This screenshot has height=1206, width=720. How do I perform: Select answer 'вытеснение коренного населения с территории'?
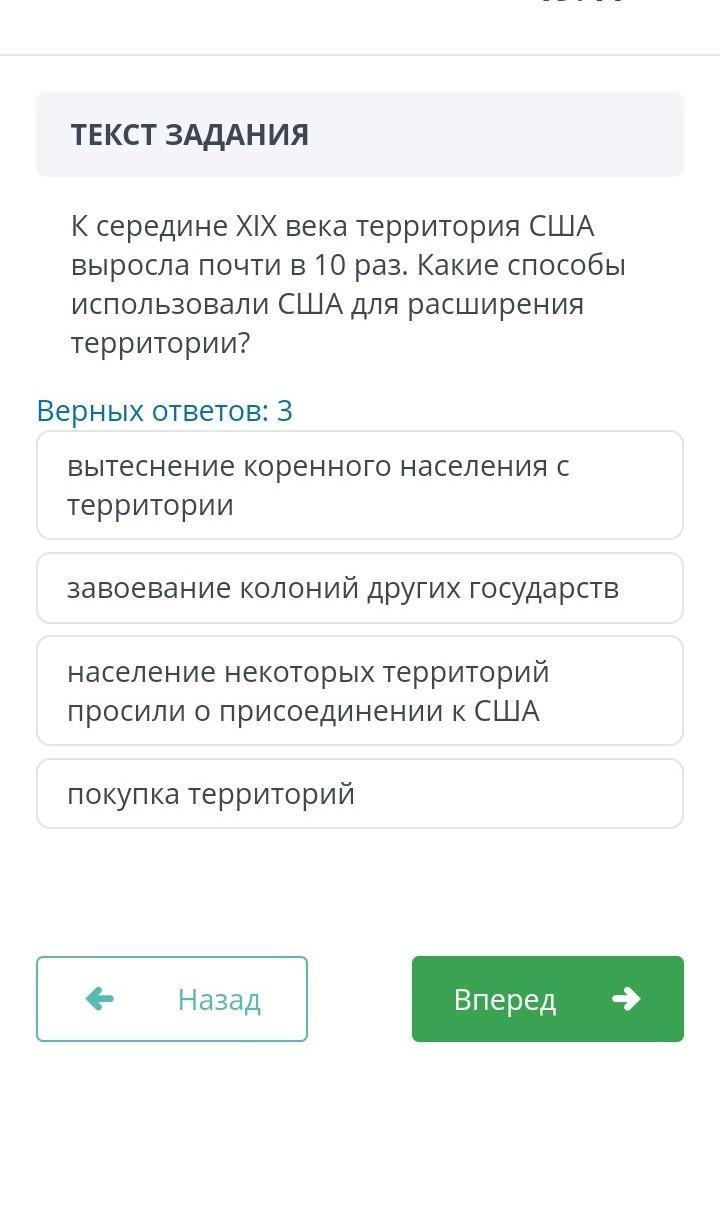click(359, 486)
